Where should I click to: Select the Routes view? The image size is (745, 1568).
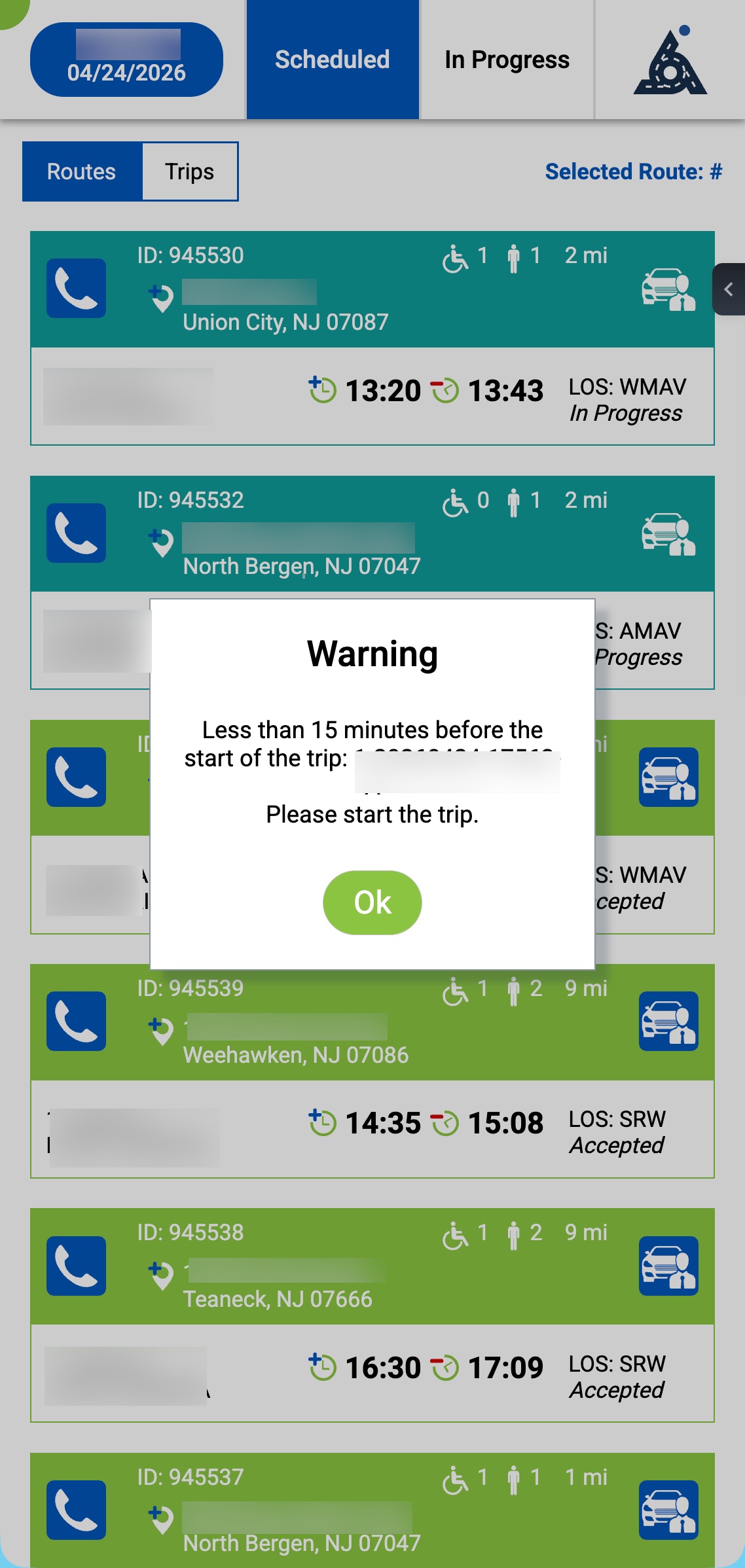82,171
